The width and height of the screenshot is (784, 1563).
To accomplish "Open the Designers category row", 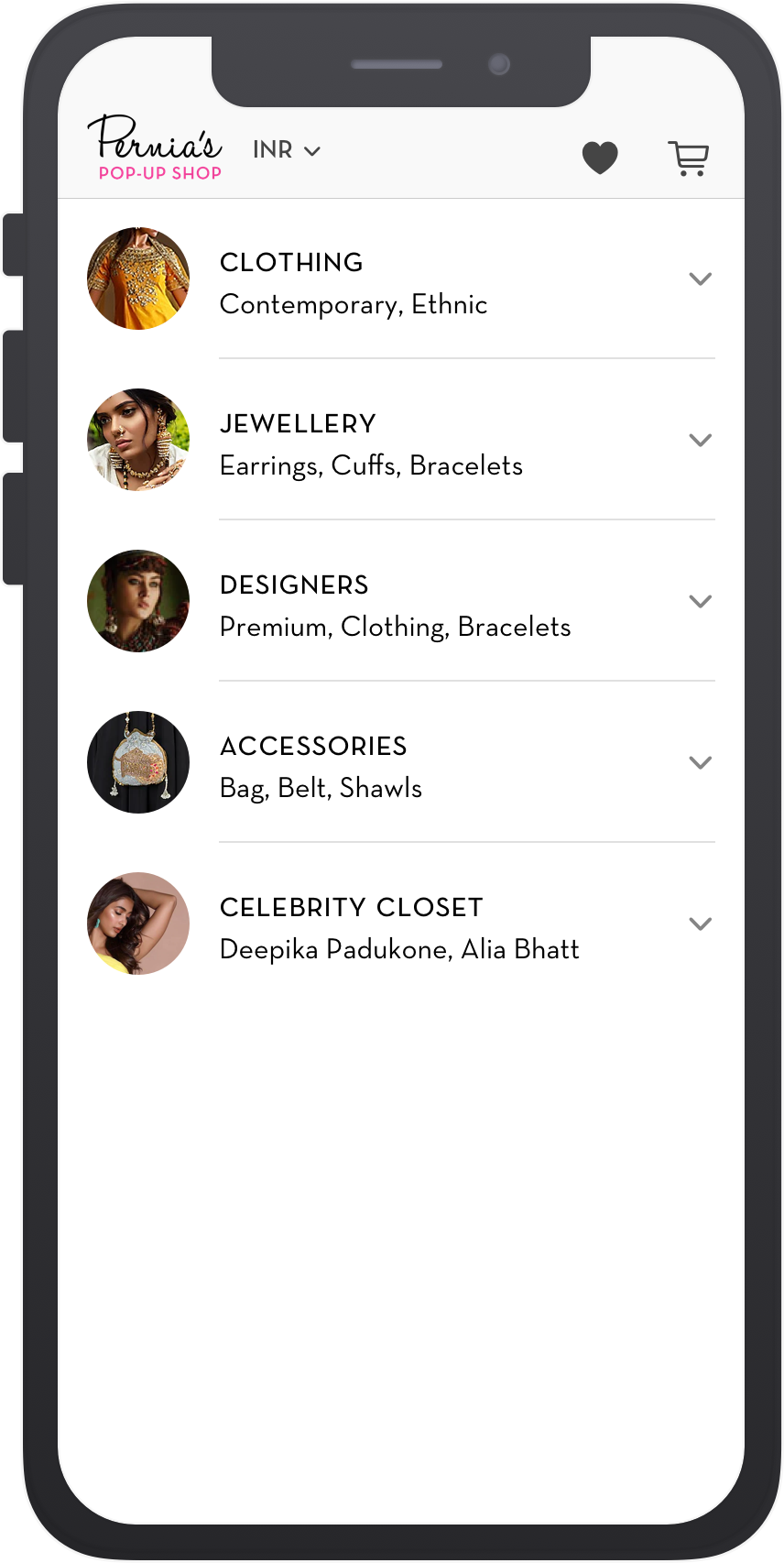I will (x=395, y=606).
